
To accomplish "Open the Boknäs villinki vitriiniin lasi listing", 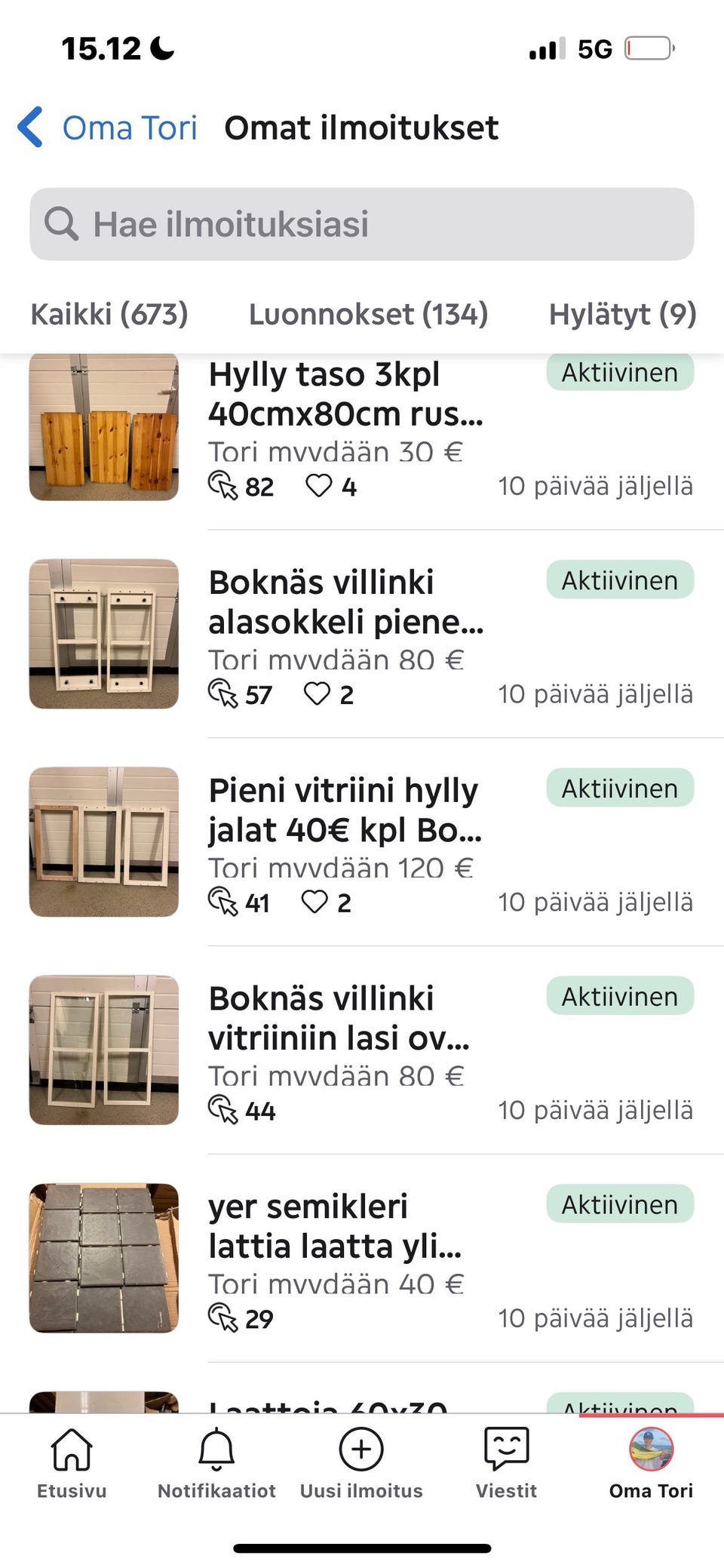I will tap(339, 1017).
